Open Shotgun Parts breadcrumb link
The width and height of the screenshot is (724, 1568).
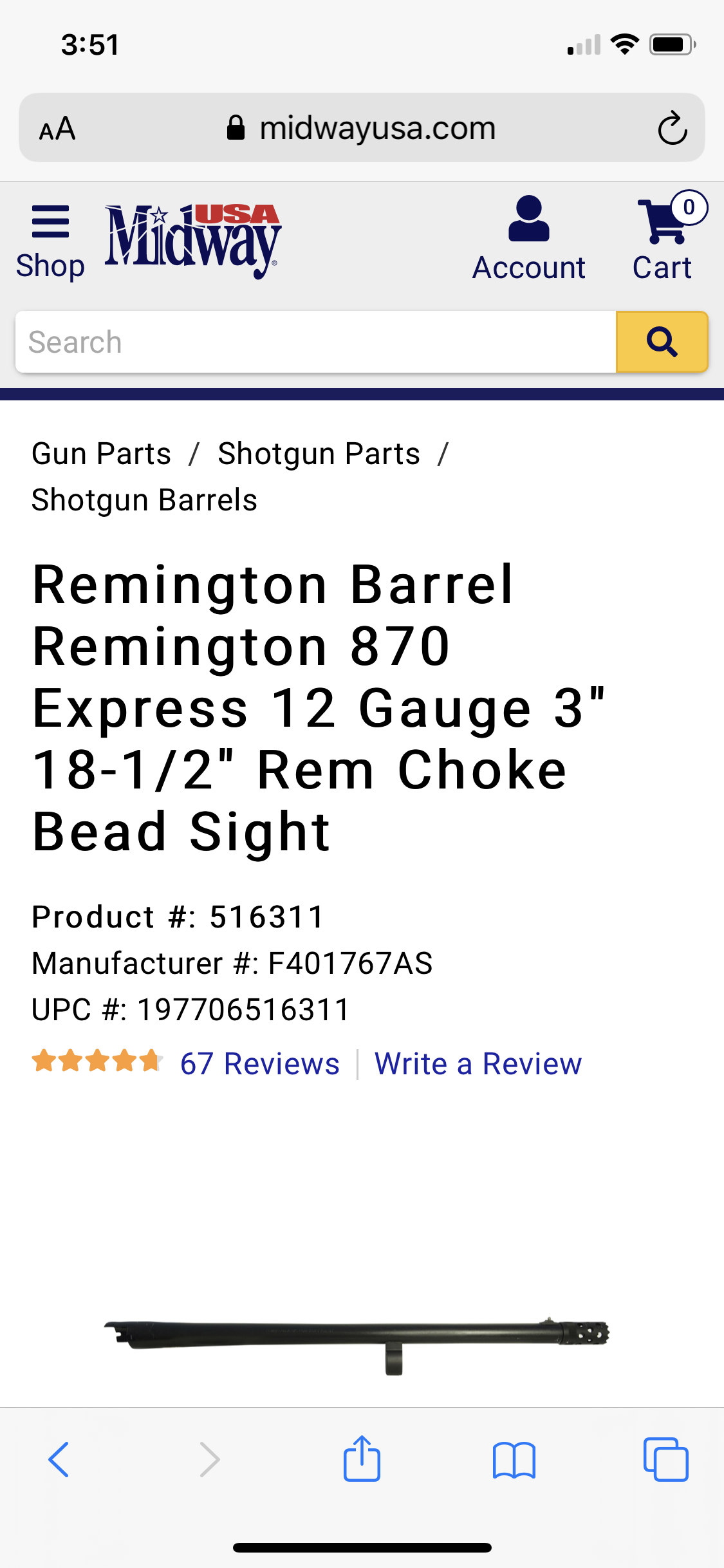(x=319, y=454)
